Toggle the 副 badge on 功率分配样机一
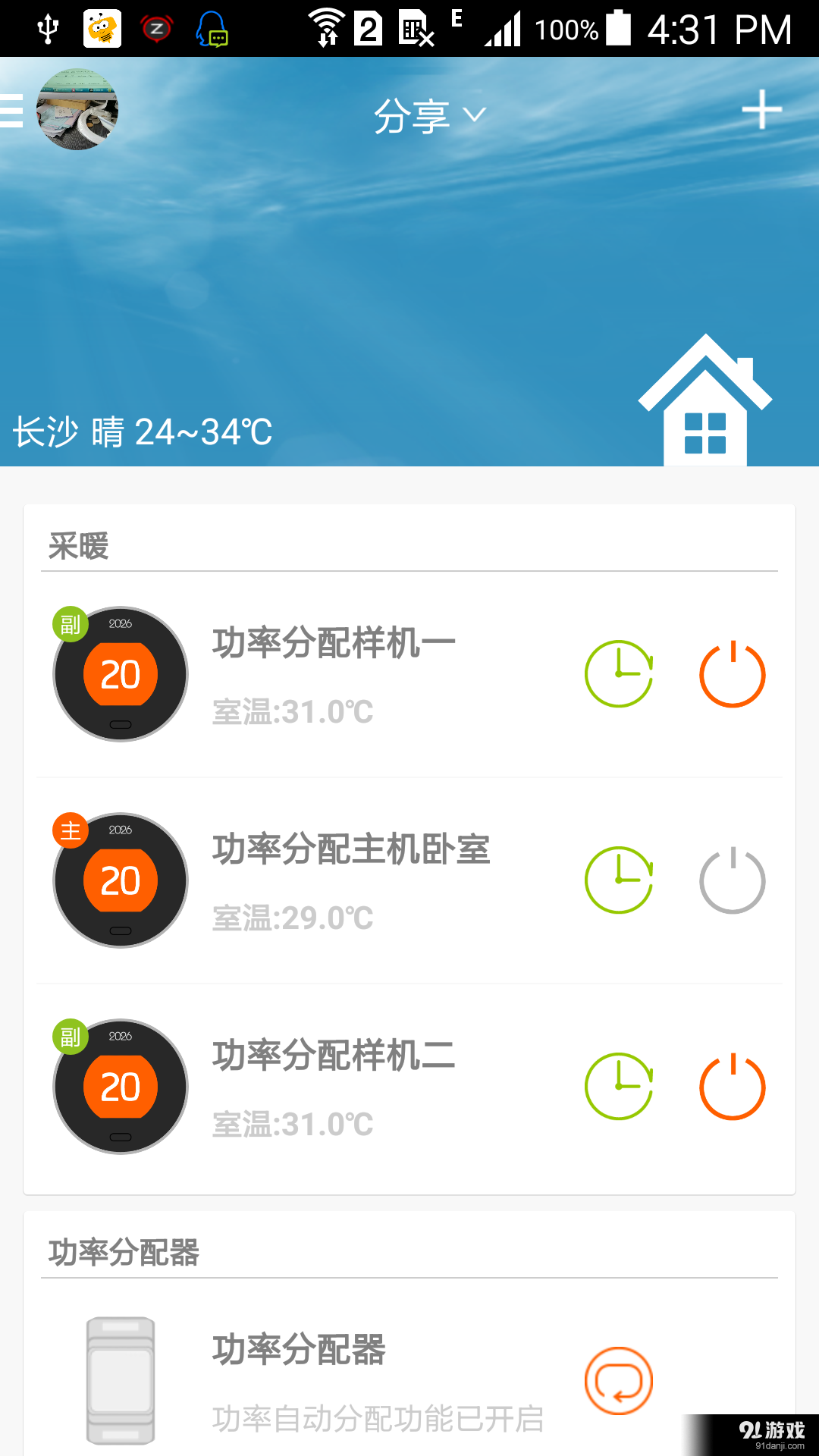The height and width of the screenshot is (1456, 819). point(71,626)
